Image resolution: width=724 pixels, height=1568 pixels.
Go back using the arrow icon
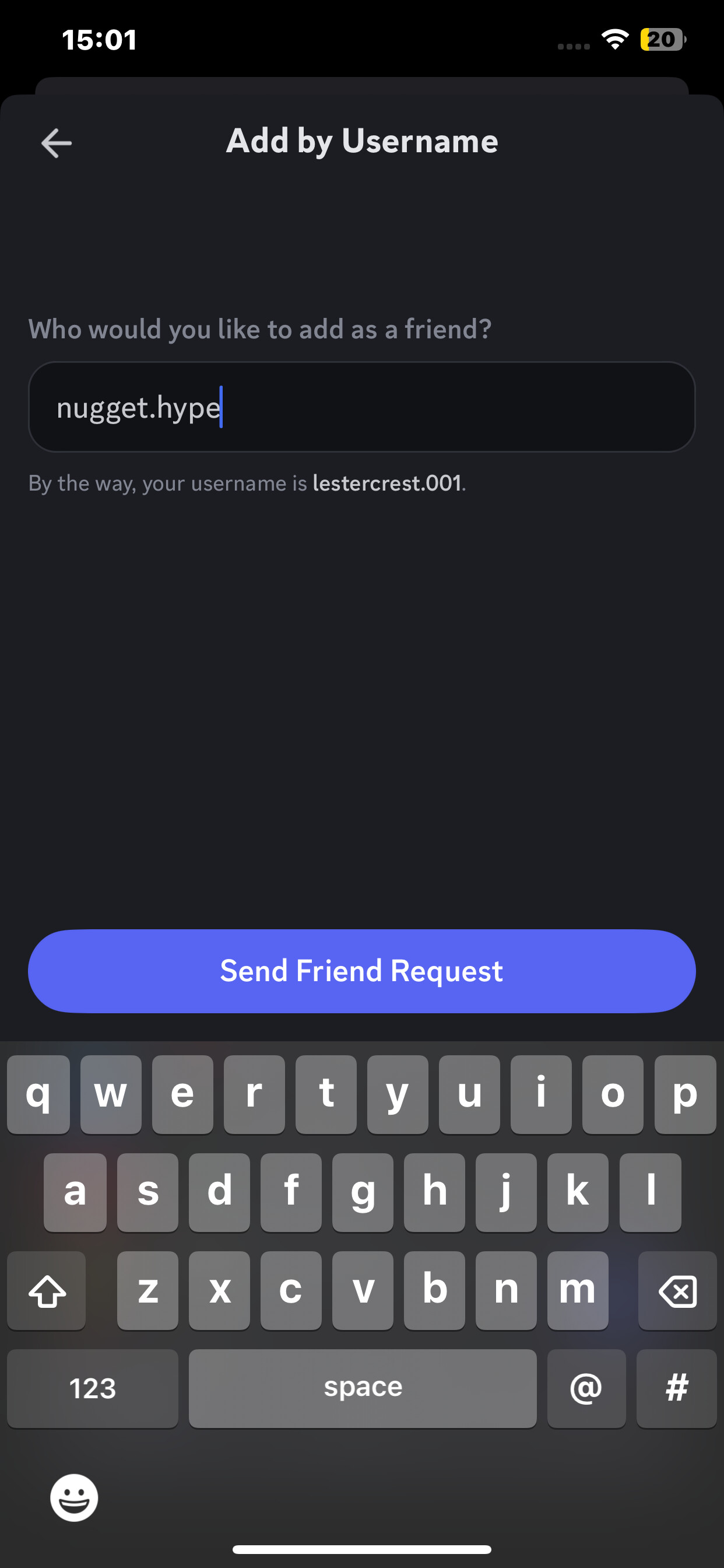click(x=56, y=143)
